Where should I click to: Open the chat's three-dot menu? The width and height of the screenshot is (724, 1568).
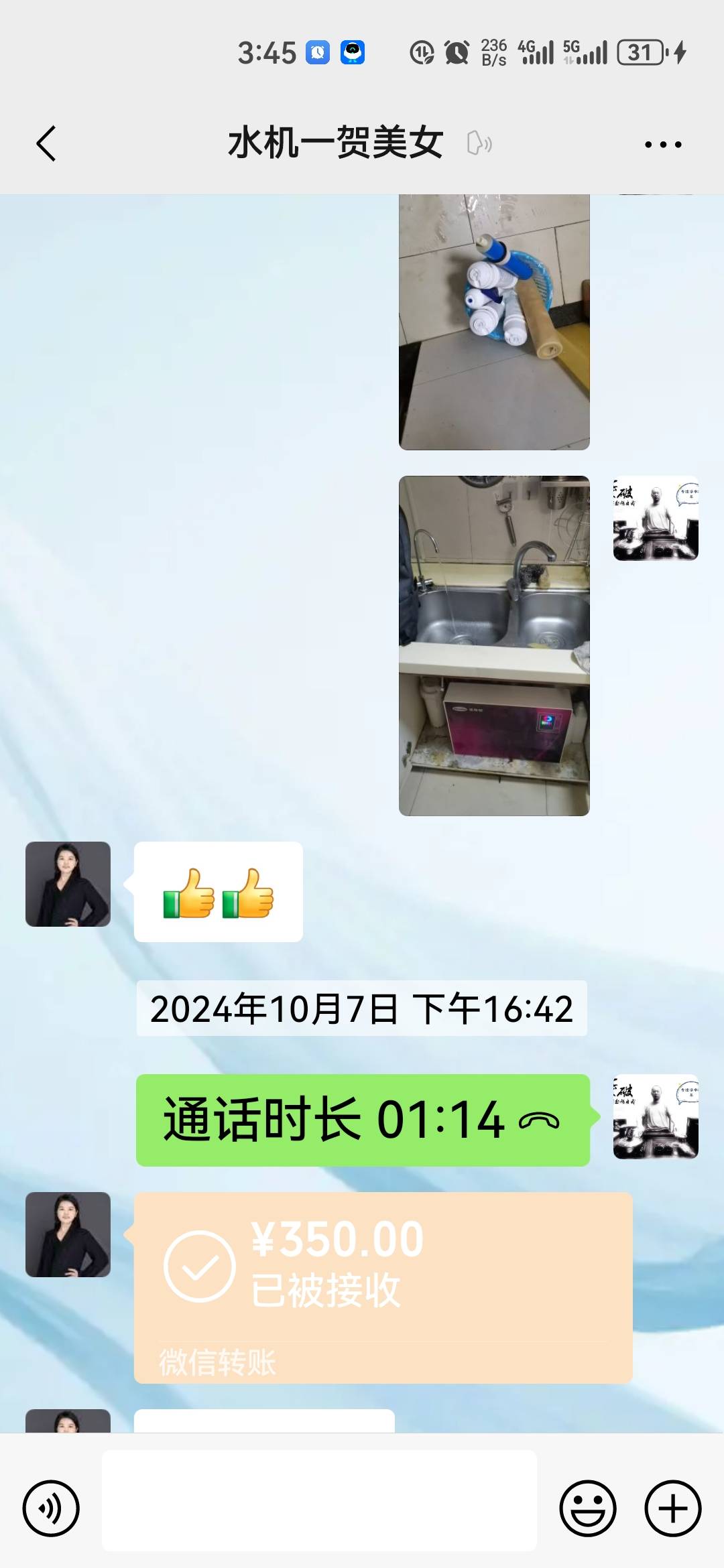[662, 144]
